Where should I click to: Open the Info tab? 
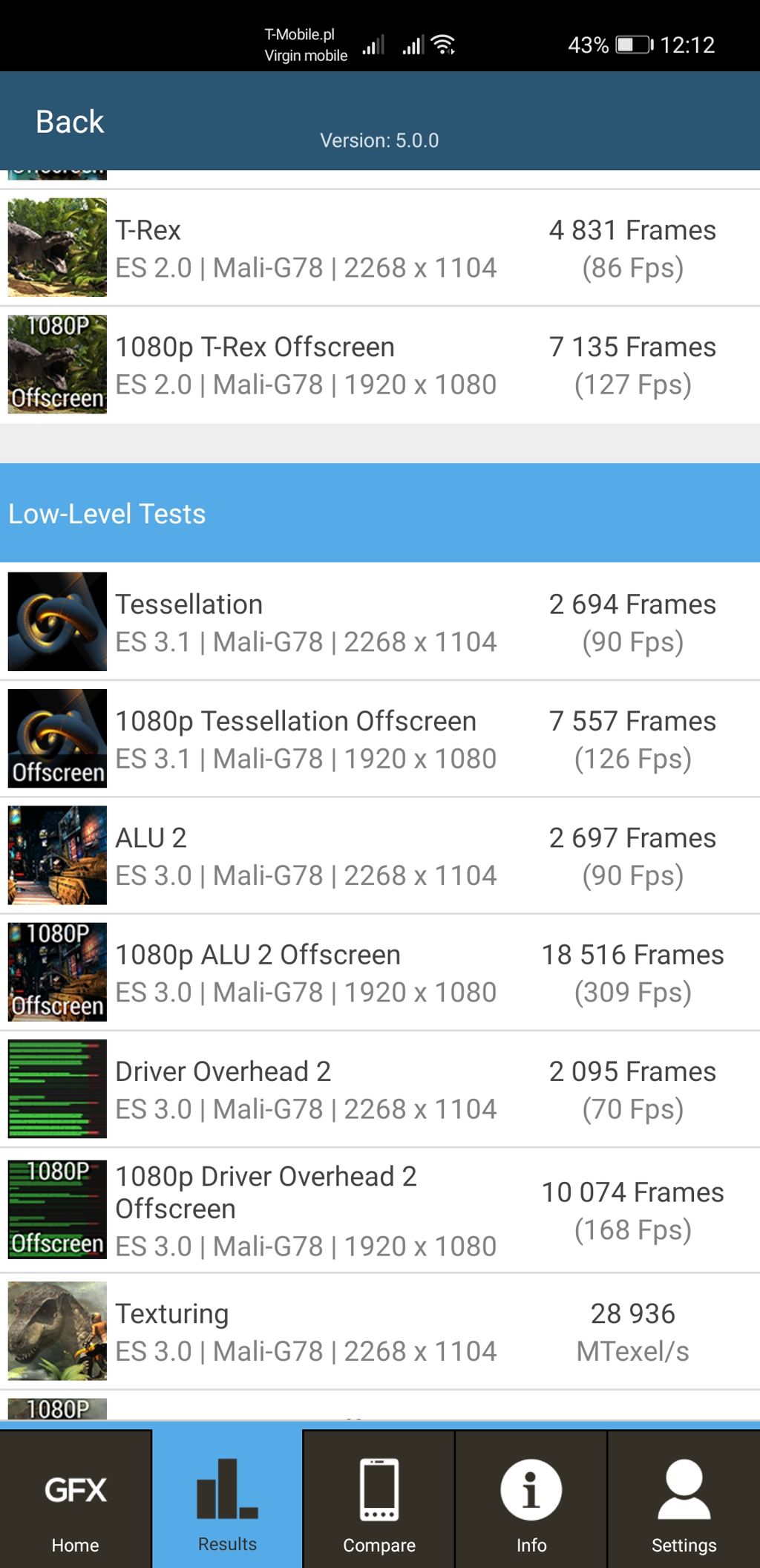point(531,1500)
